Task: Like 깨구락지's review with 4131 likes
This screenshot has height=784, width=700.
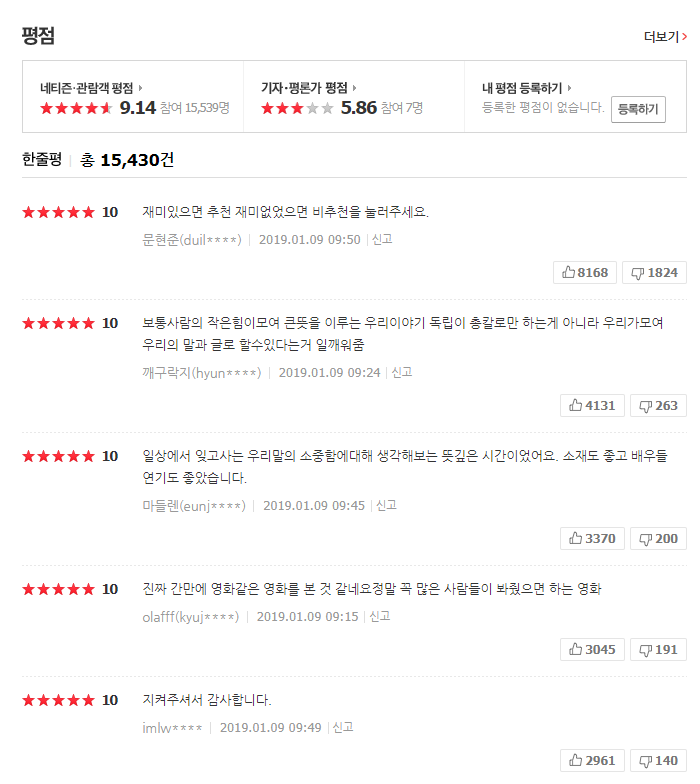Action: tap(592, 405)
